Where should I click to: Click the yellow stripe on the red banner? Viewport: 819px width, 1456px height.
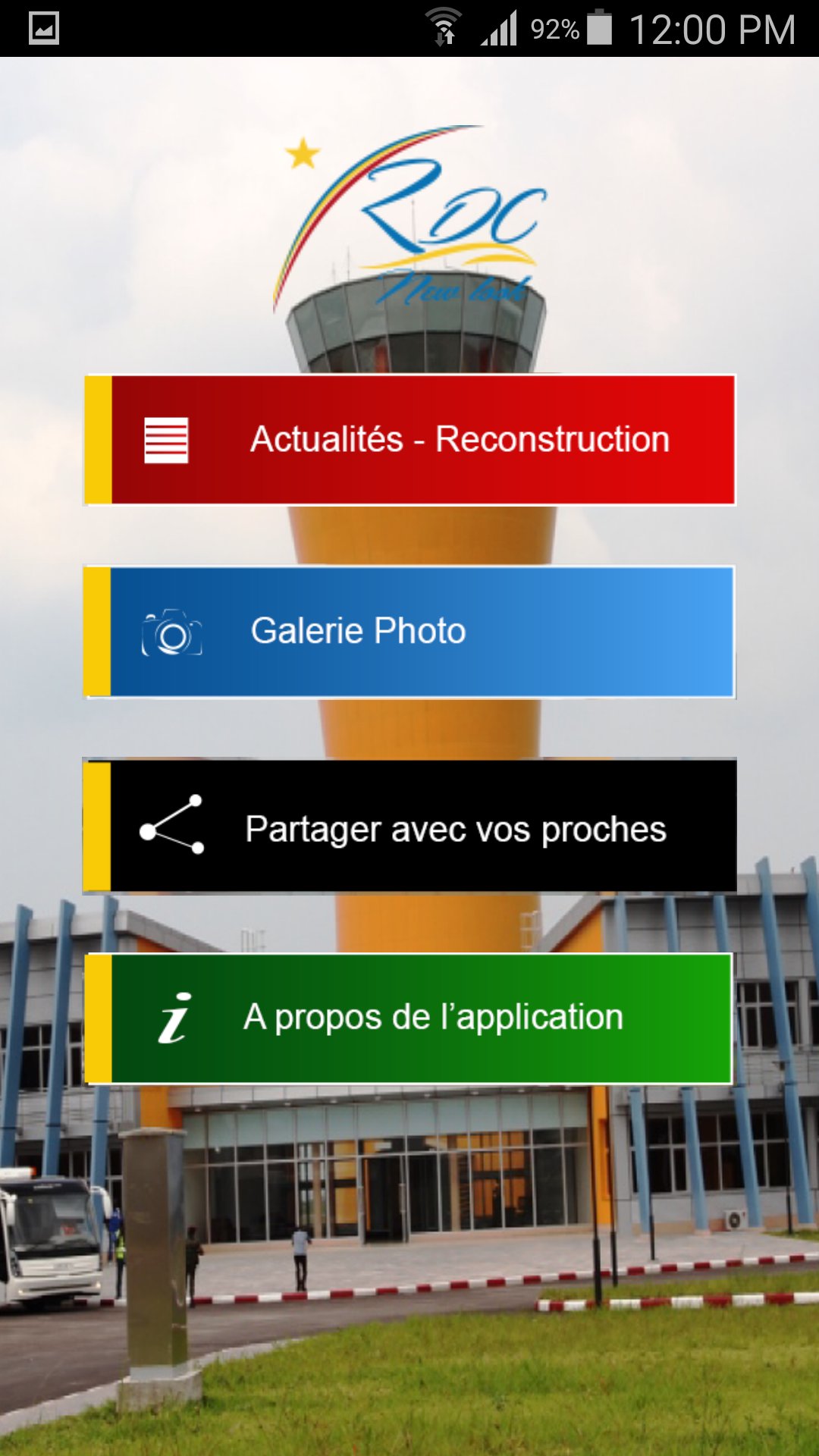pos(97,438)
